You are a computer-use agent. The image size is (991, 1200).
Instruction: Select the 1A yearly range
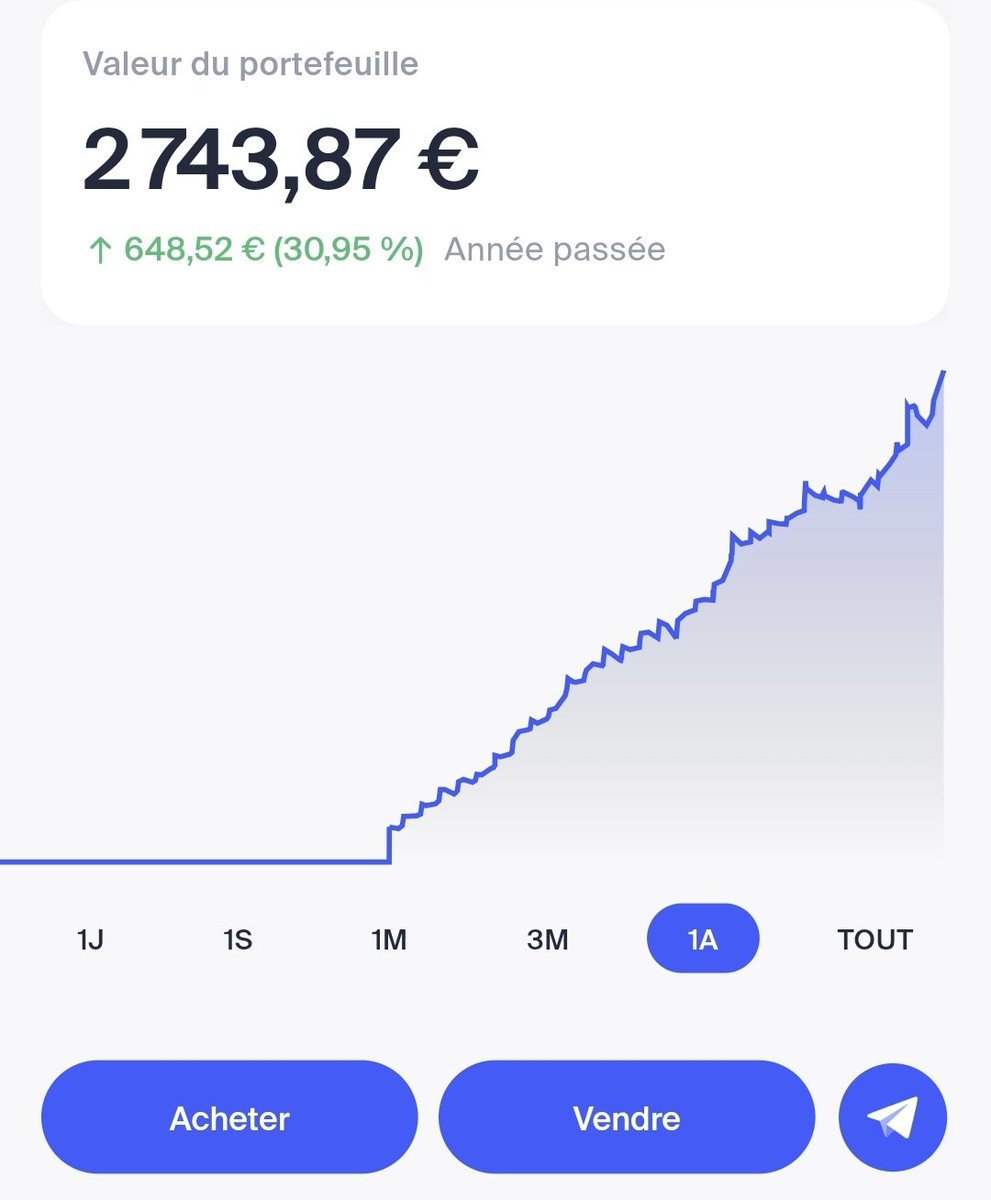tap(703, 939)
